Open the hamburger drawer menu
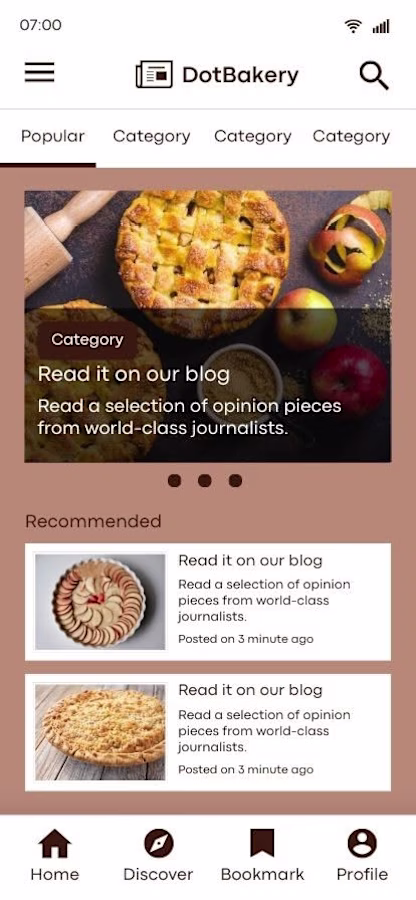This screenshot has height=900, width=416. [x=40, y=73]
